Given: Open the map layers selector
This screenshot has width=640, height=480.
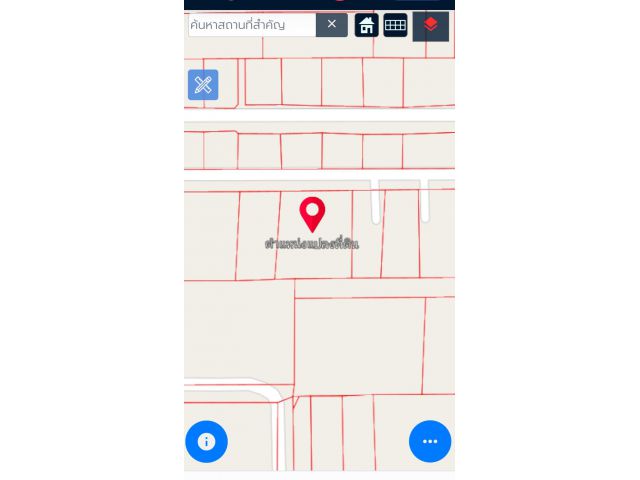Looking at the screenshot, I should point(430,25).
